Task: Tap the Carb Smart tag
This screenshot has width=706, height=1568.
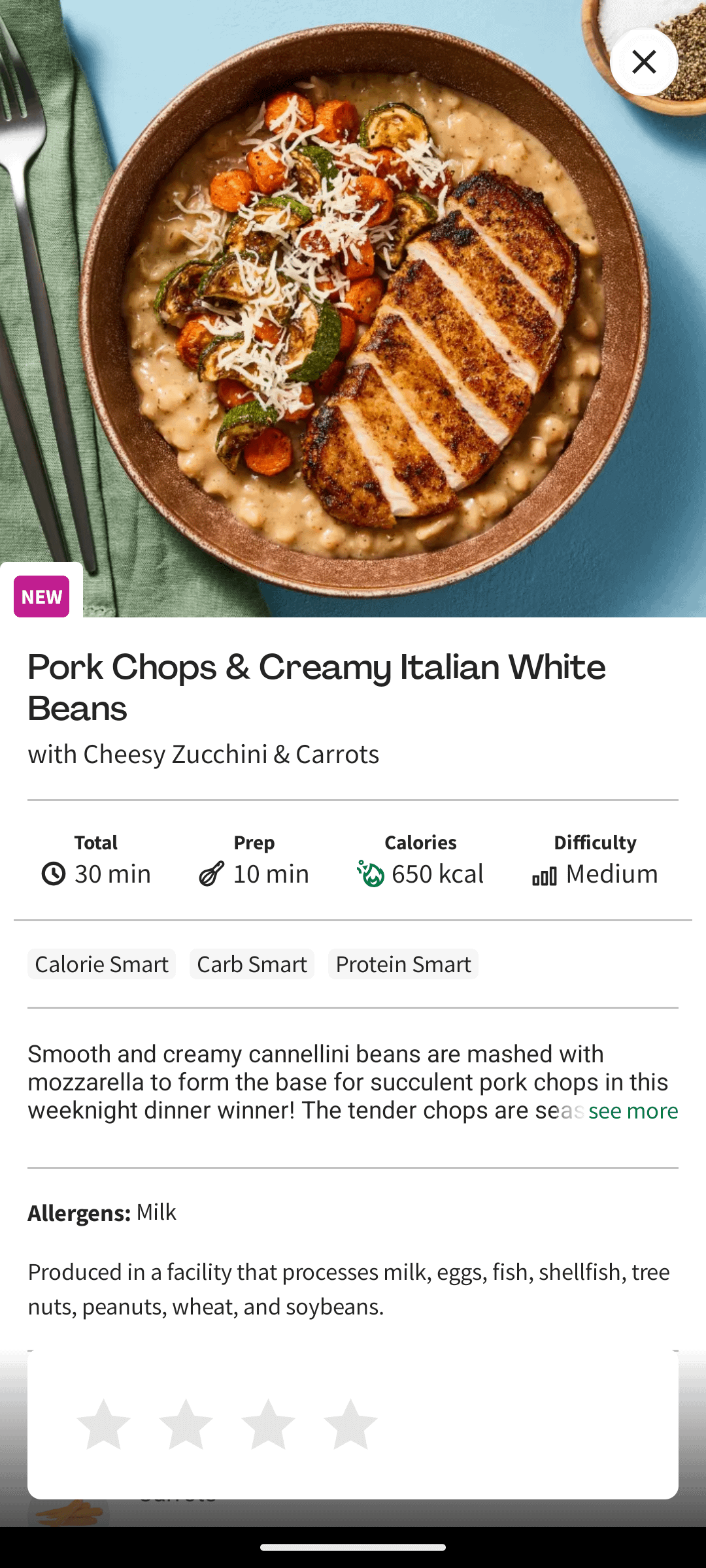Action: pyautogui.click(x=252, y=964)
